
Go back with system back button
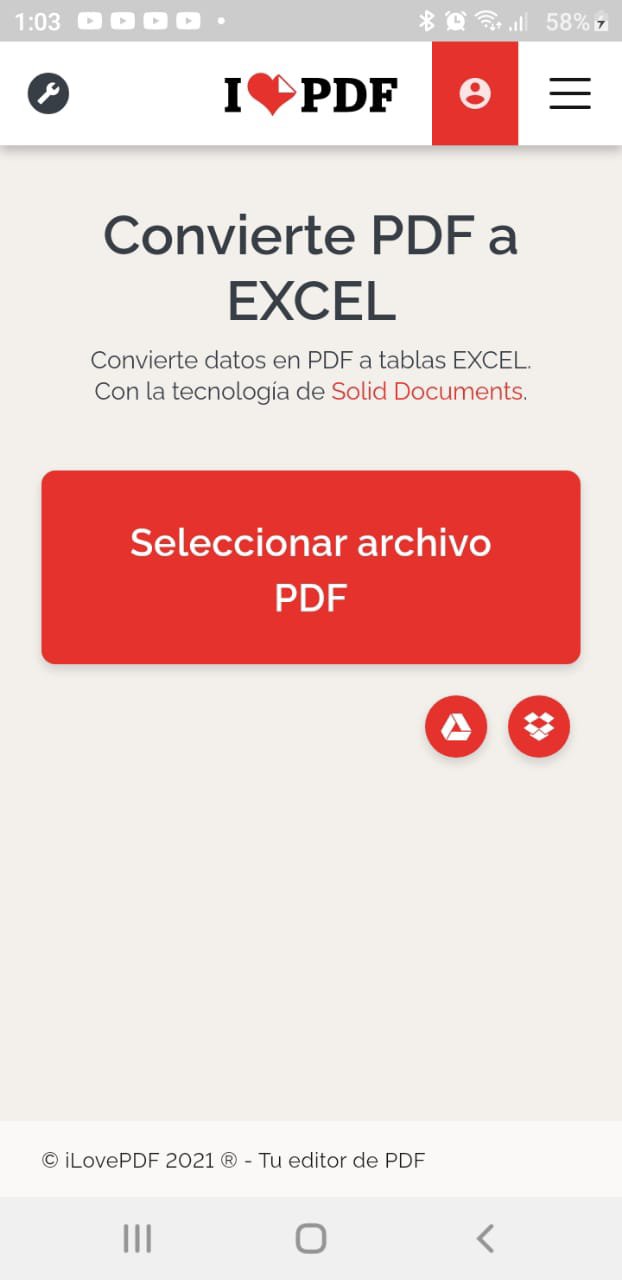(x=485, y=1239)
